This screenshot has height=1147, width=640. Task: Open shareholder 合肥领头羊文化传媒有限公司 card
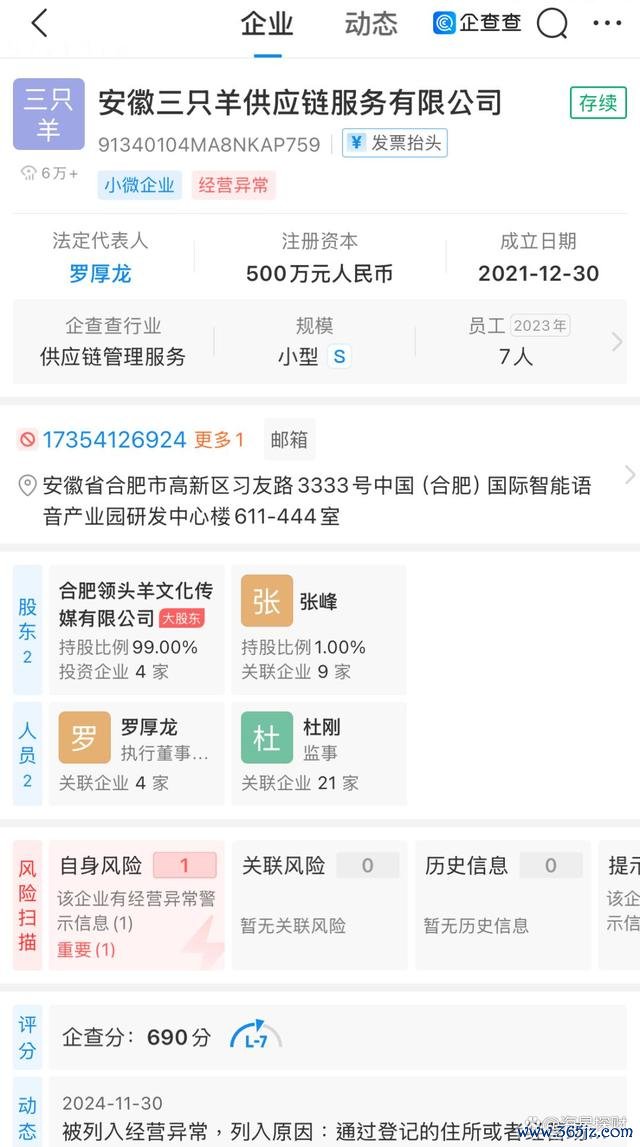(136, 630)
